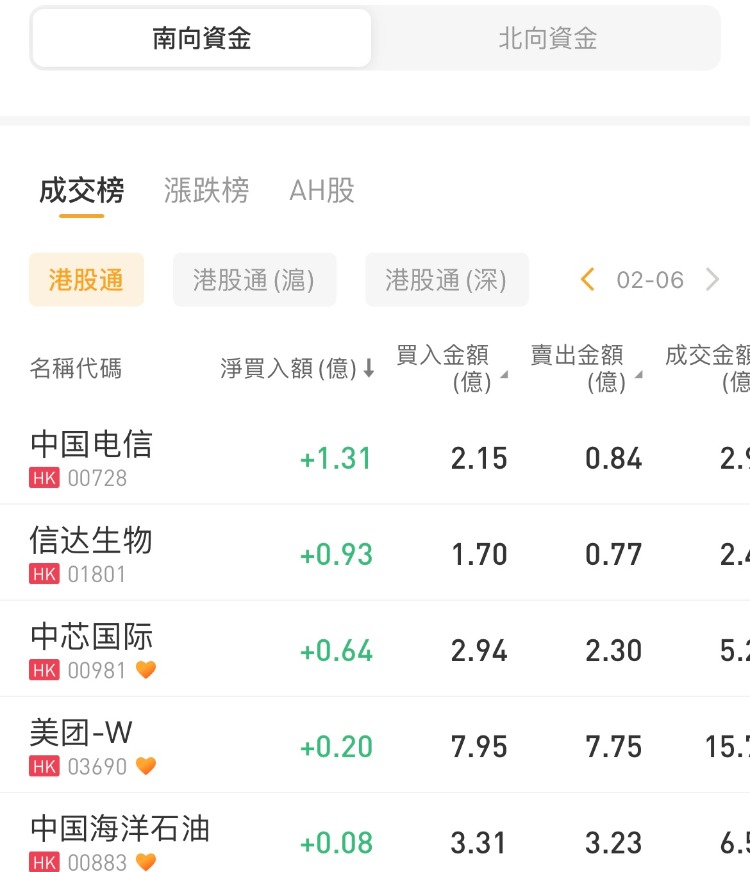Switch to the 北向資金 segment

[547, 39]
